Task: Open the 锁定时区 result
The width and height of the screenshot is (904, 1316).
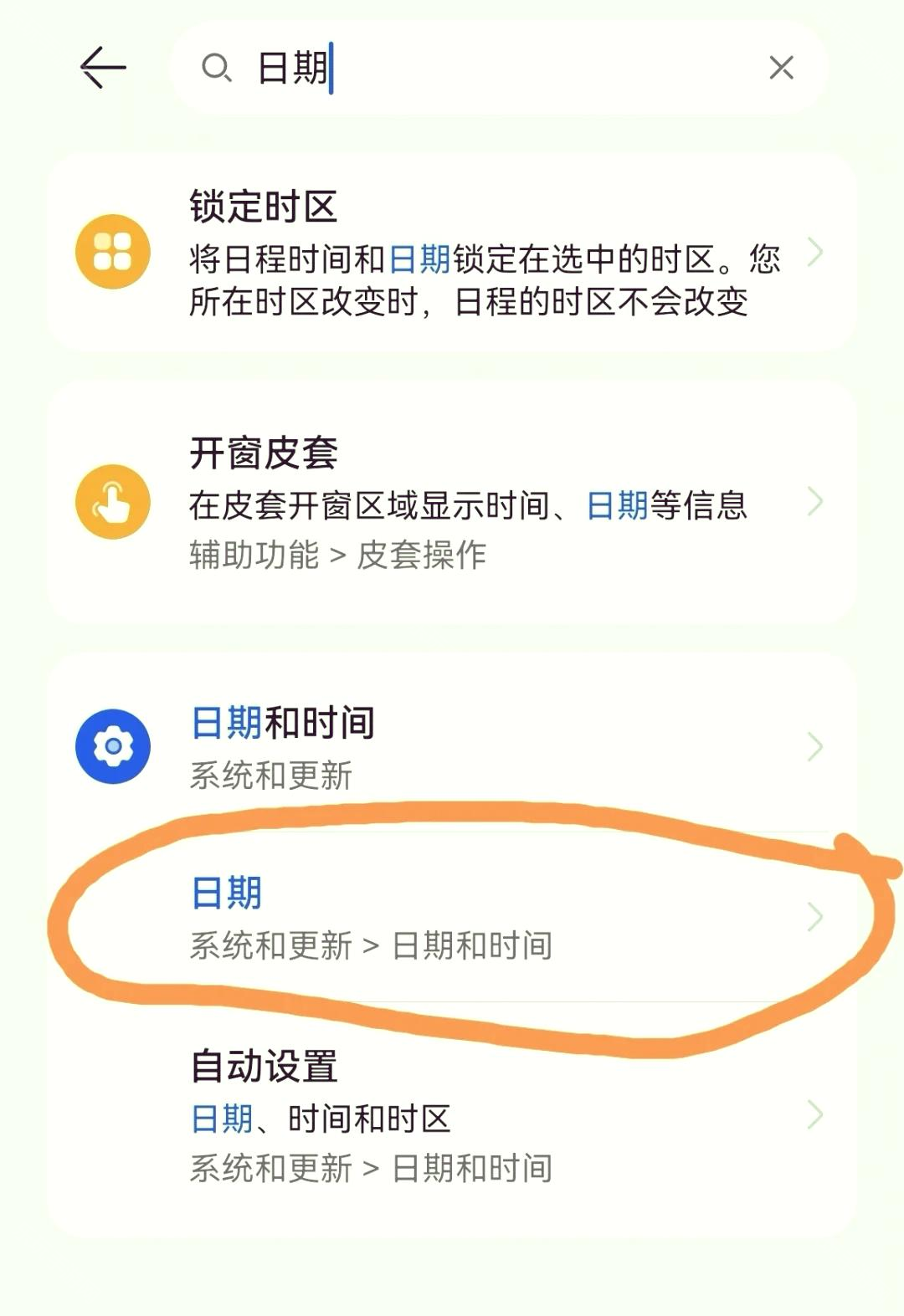Action: (452, 253)
